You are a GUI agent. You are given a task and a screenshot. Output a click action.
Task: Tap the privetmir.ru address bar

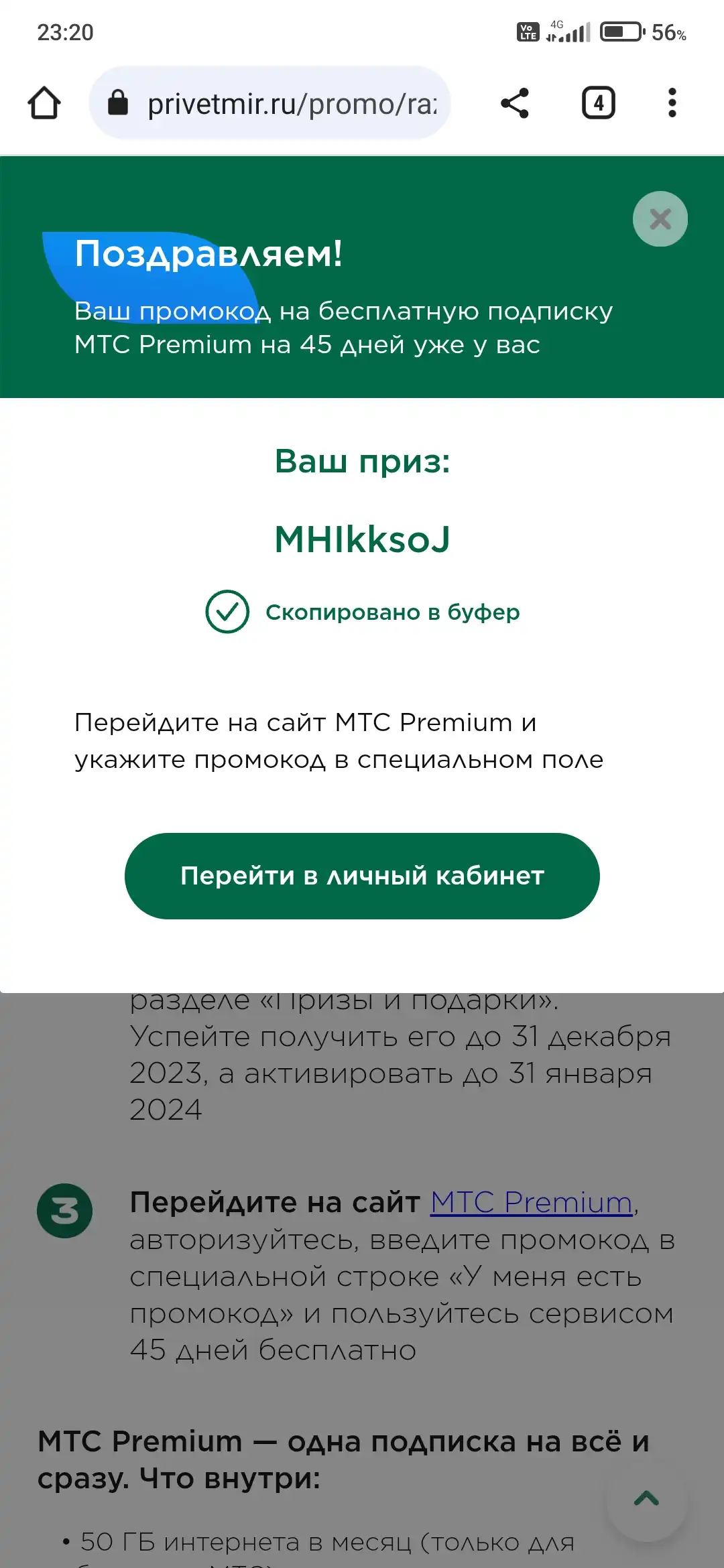269,103
